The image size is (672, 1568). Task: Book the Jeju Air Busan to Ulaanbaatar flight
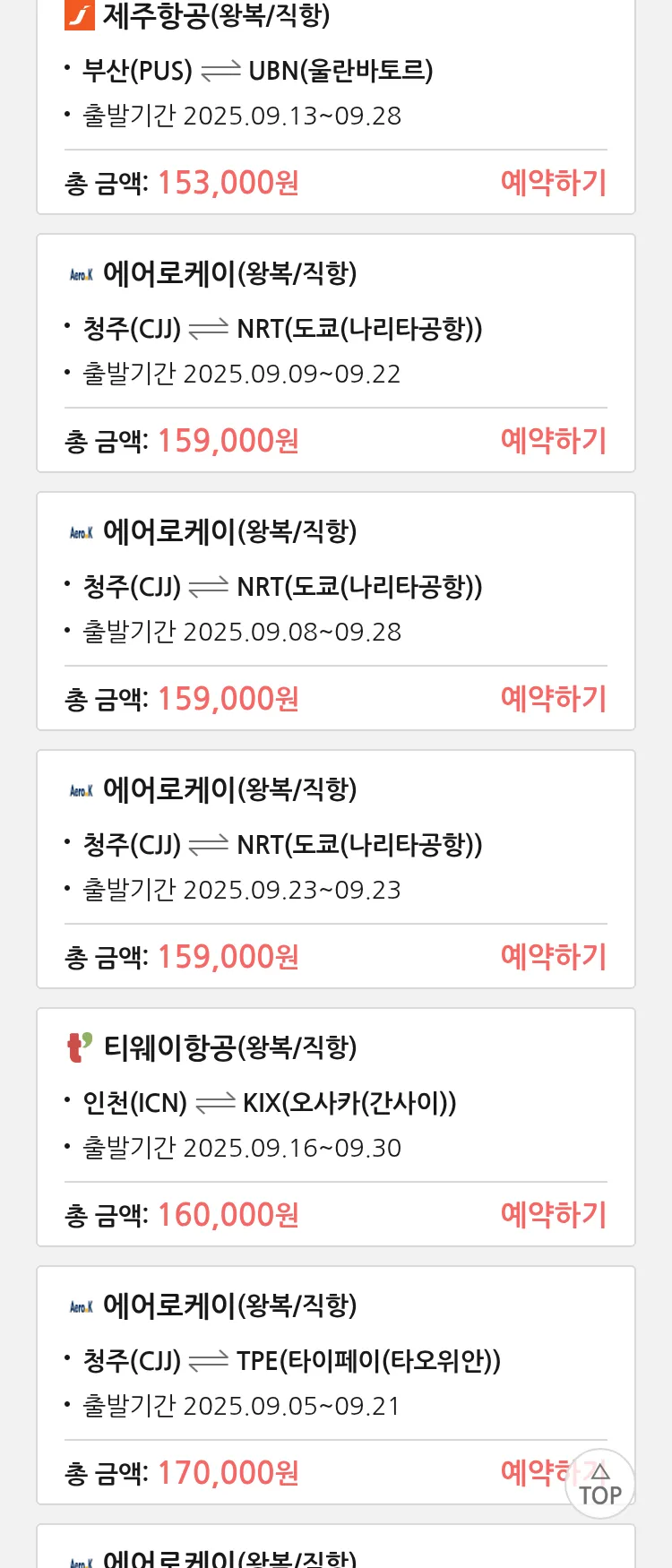[553, 183]
